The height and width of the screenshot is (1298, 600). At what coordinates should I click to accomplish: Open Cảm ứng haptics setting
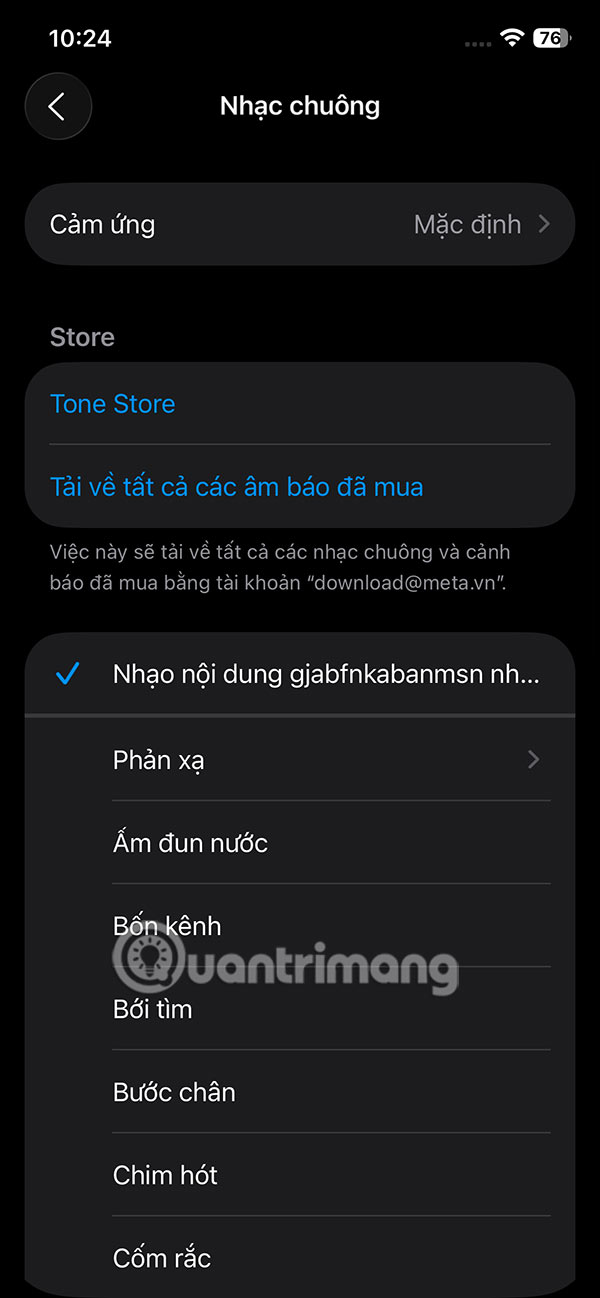pyautogui.click(x=300, y=224)
